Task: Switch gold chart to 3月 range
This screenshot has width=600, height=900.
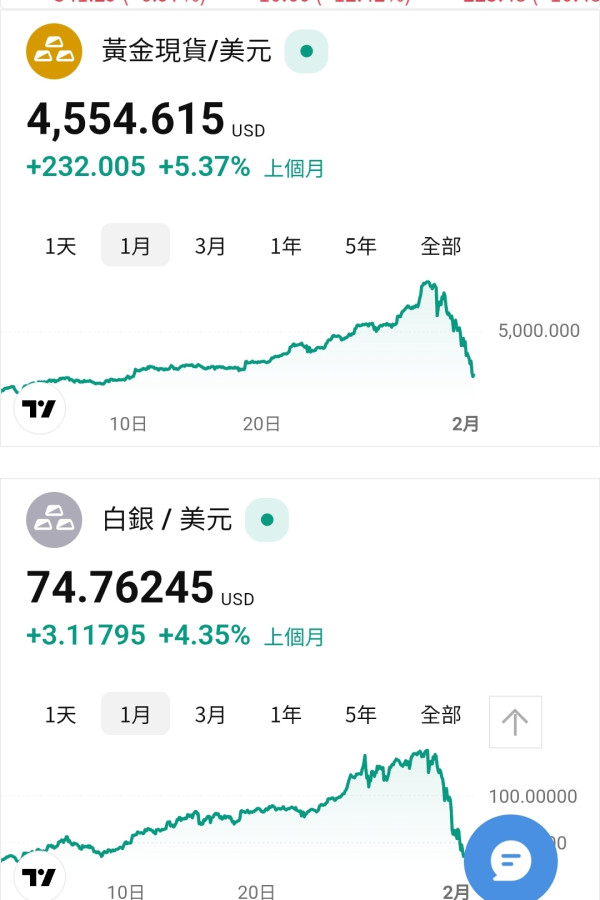Action: pyautogui.click(x=210, y=246)
